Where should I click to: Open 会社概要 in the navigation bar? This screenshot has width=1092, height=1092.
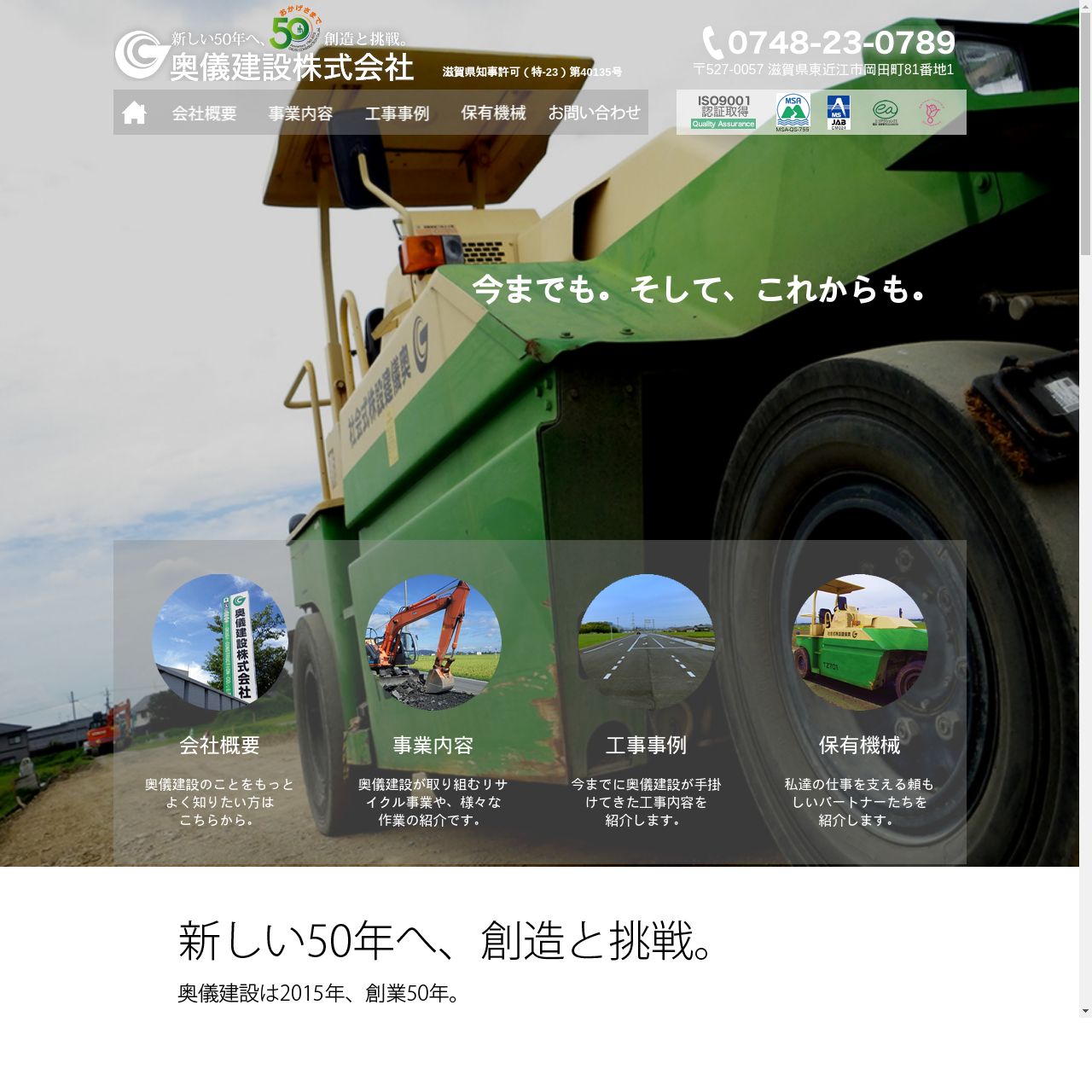click(x=205, y=113)
